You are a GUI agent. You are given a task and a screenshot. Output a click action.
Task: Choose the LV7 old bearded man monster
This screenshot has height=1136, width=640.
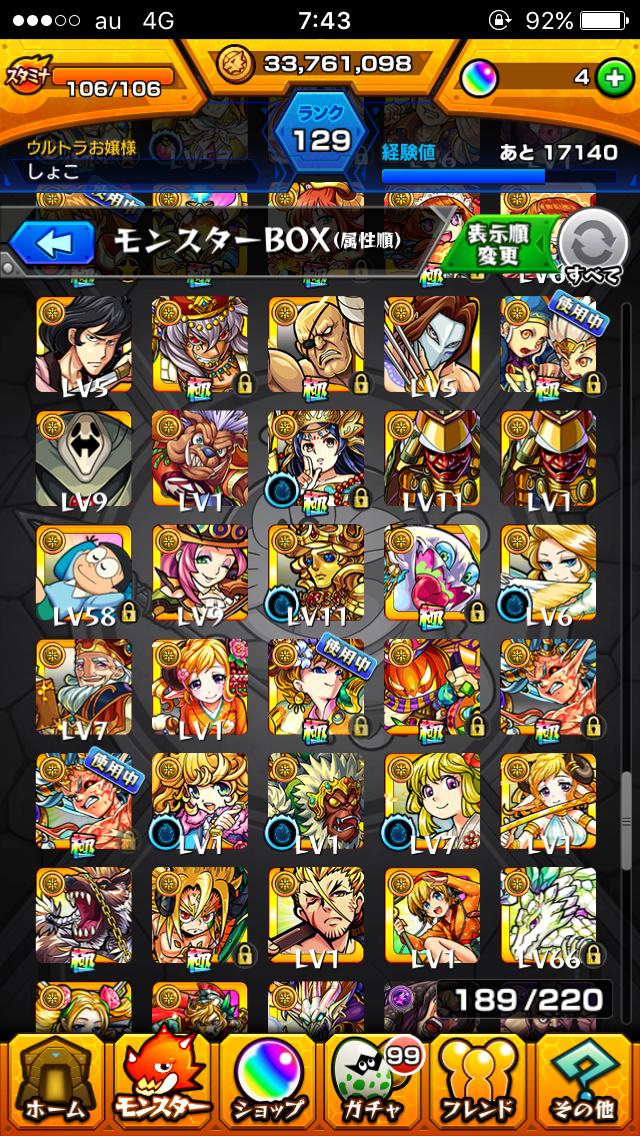pos(83,687)
